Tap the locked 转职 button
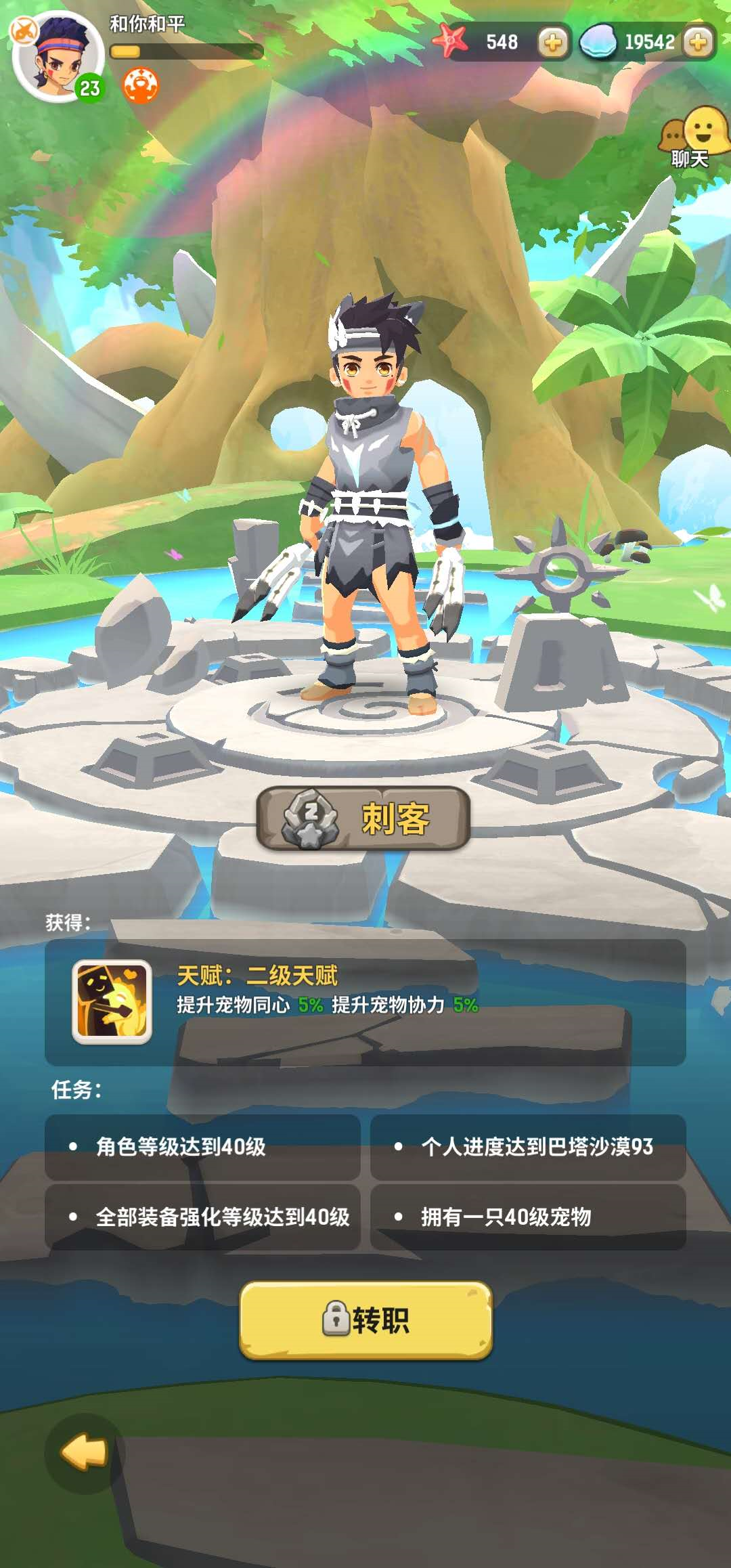 [x=365, y=1320]
